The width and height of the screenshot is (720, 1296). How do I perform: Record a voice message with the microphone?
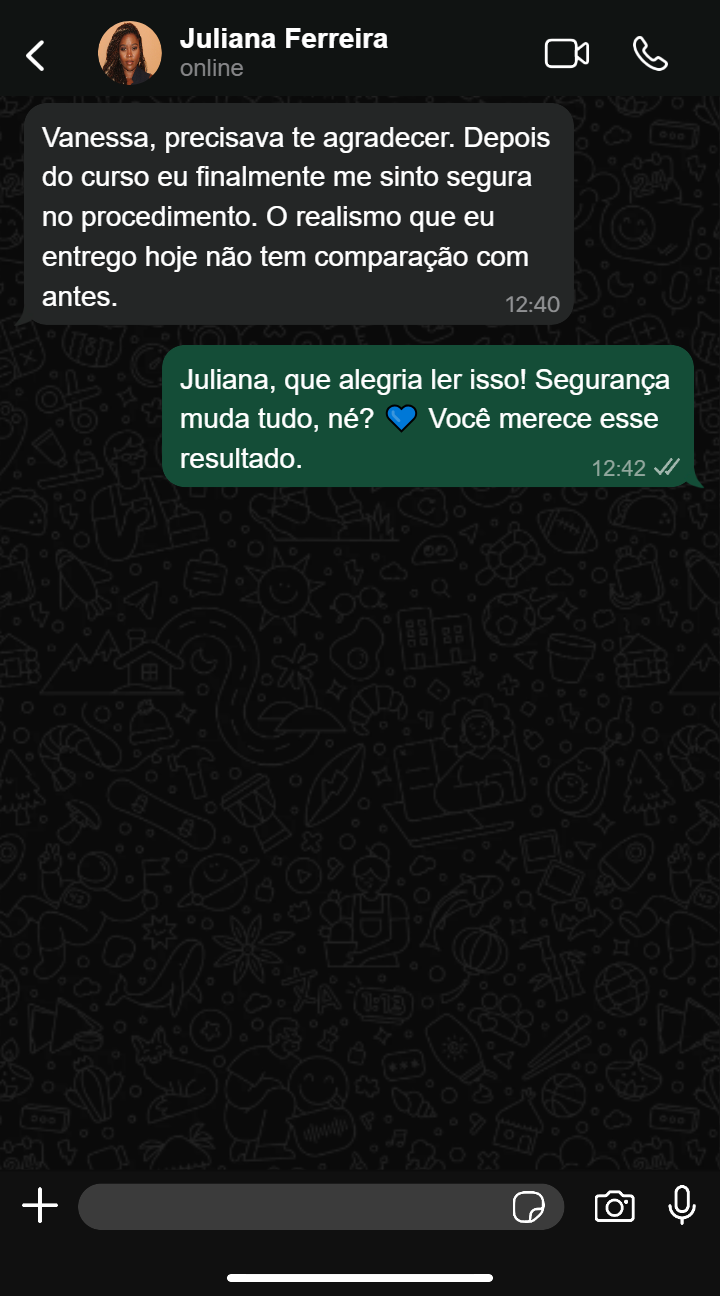click(x=682, y=1206)
